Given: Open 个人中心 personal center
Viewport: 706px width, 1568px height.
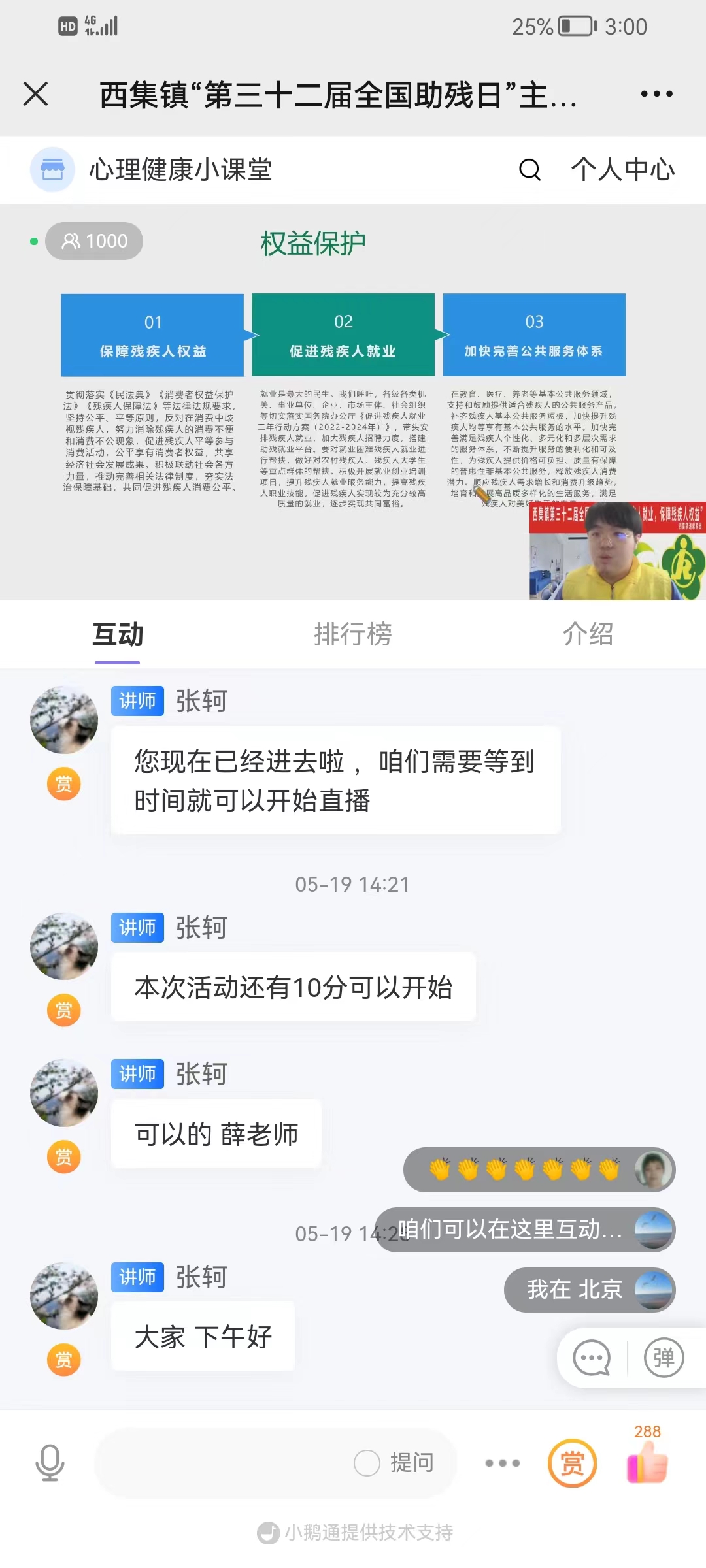Looking at the screenshot, I should click(622, 170).
